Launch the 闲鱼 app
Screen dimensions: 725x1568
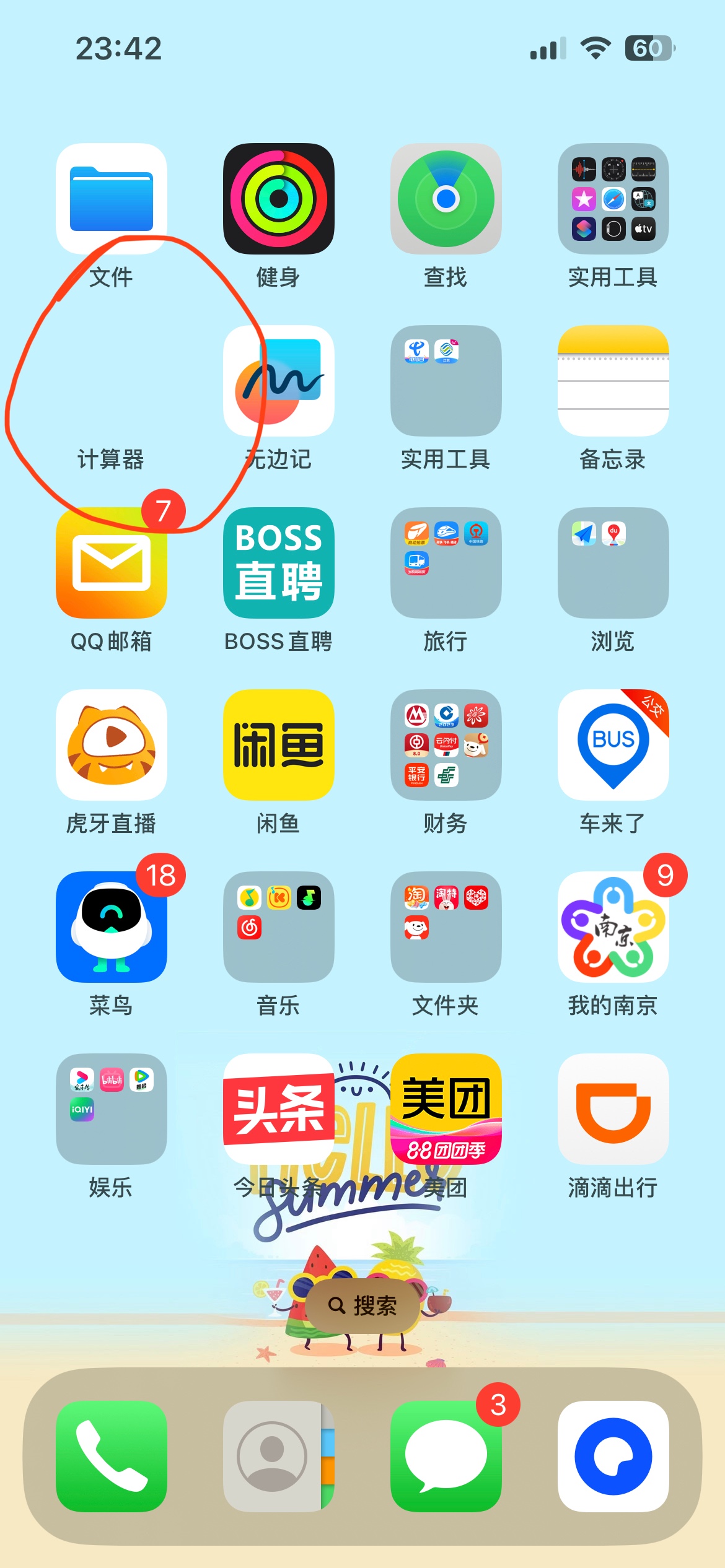(x=279, y=745)
